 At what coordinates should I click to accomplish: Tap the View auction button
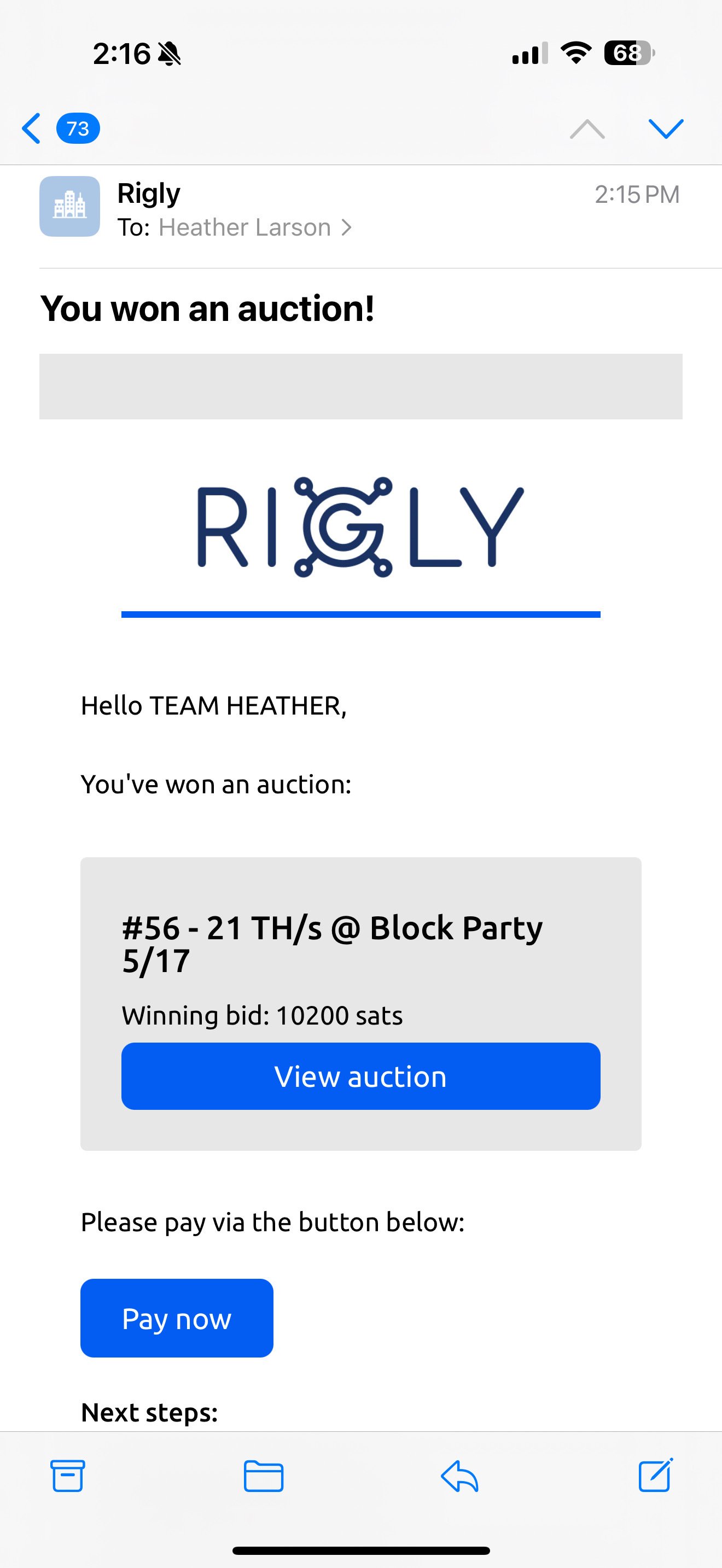tap(360, 1076)
